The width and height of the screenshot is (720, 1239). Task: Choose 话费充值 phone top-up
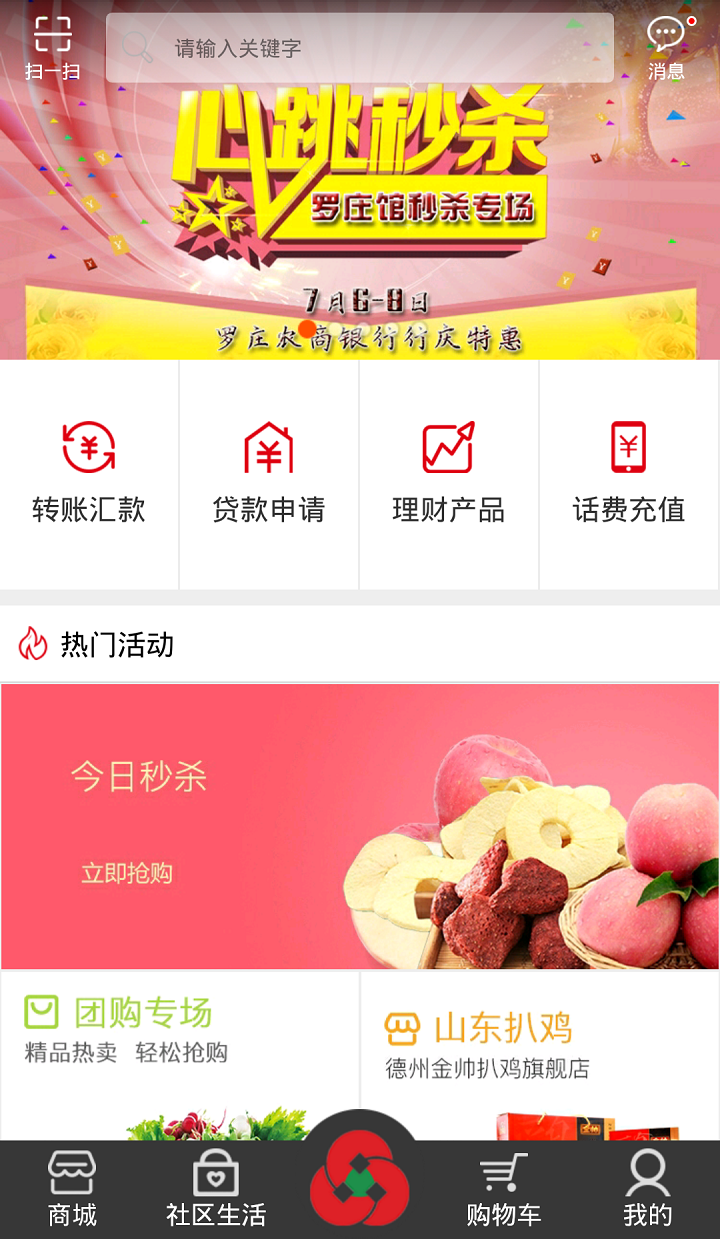point(629,475)
